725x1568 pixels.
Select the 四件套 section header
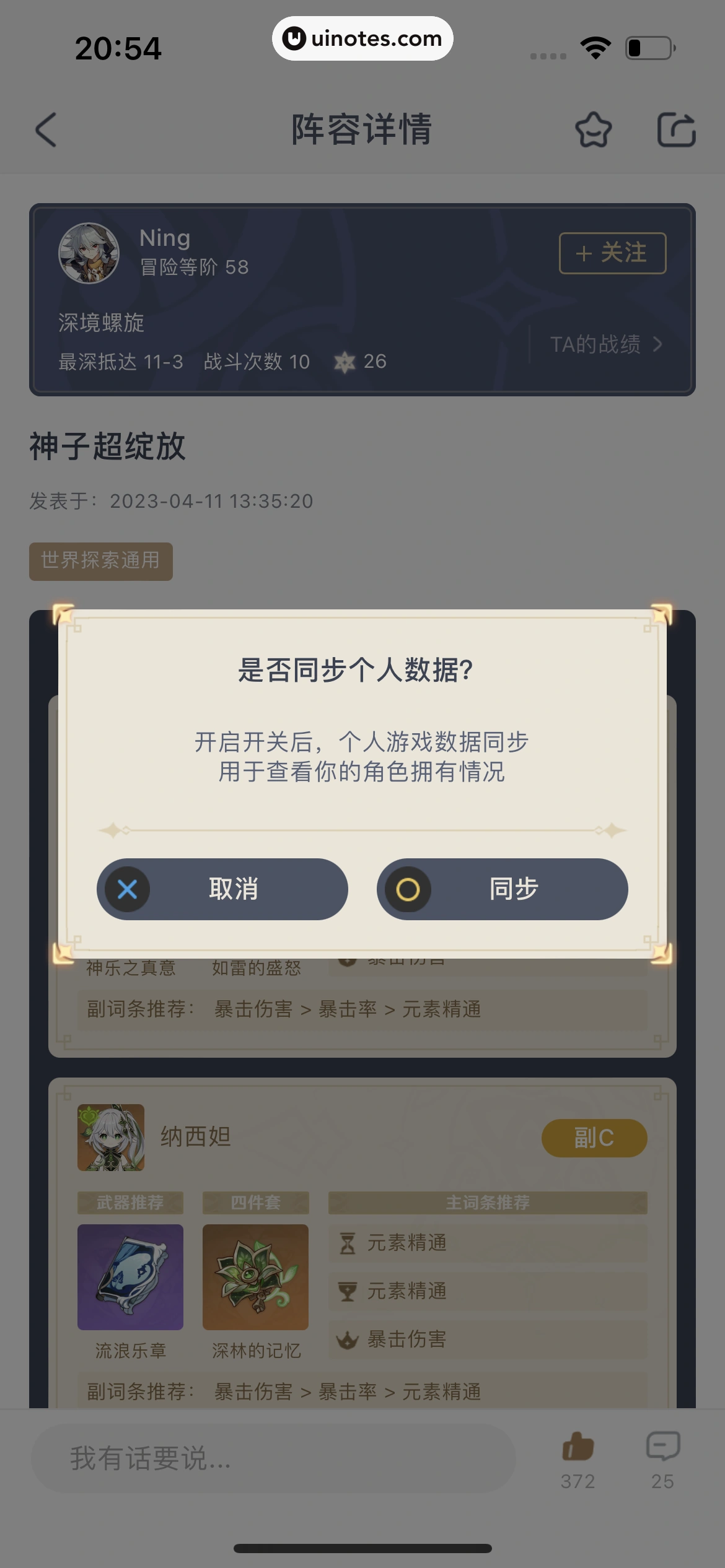pyautogui.click(x=255, y=1203)
